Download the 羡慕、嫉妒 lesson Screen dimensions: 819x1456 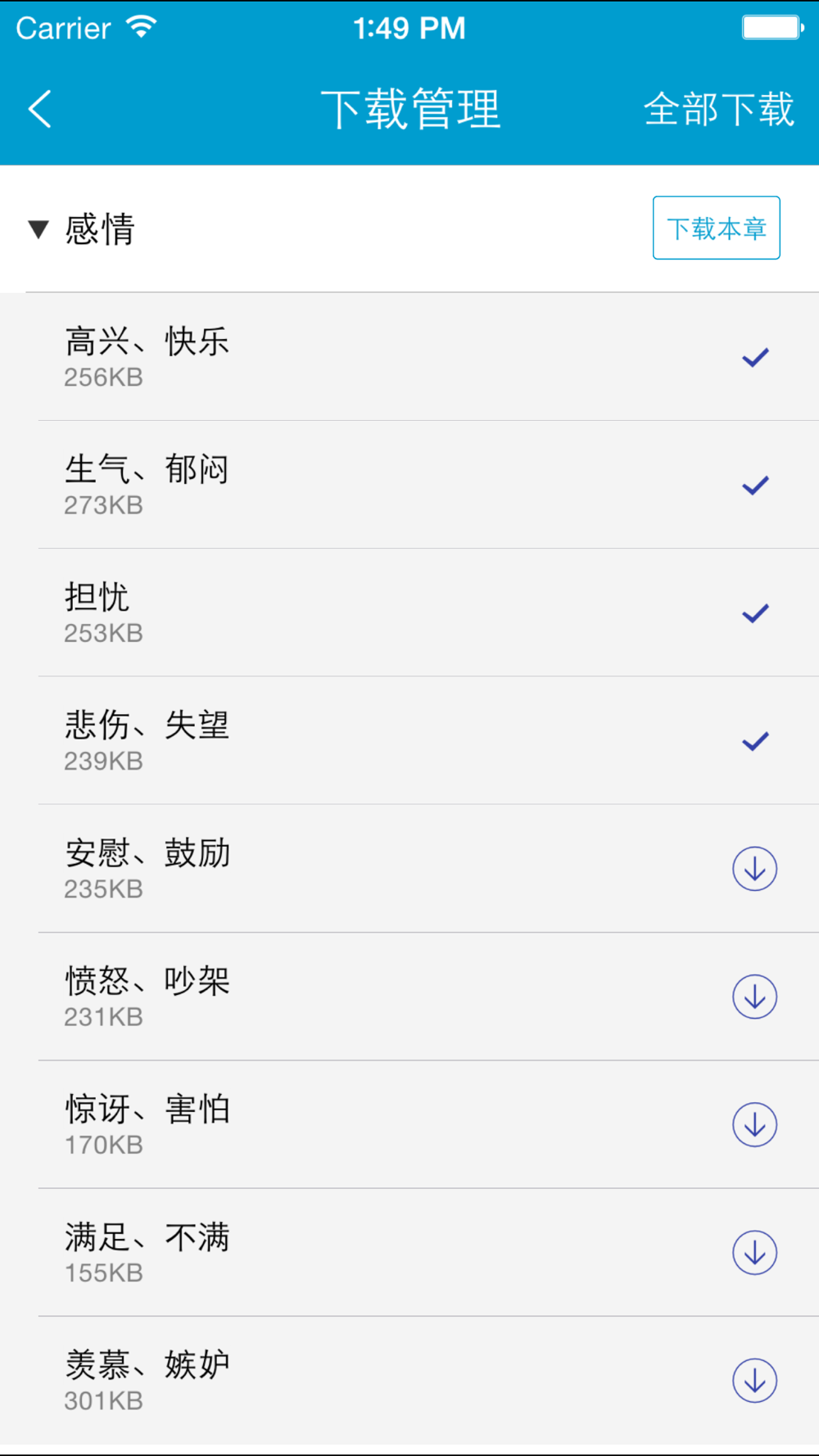pyautogui.click(x=754, y=1381)
